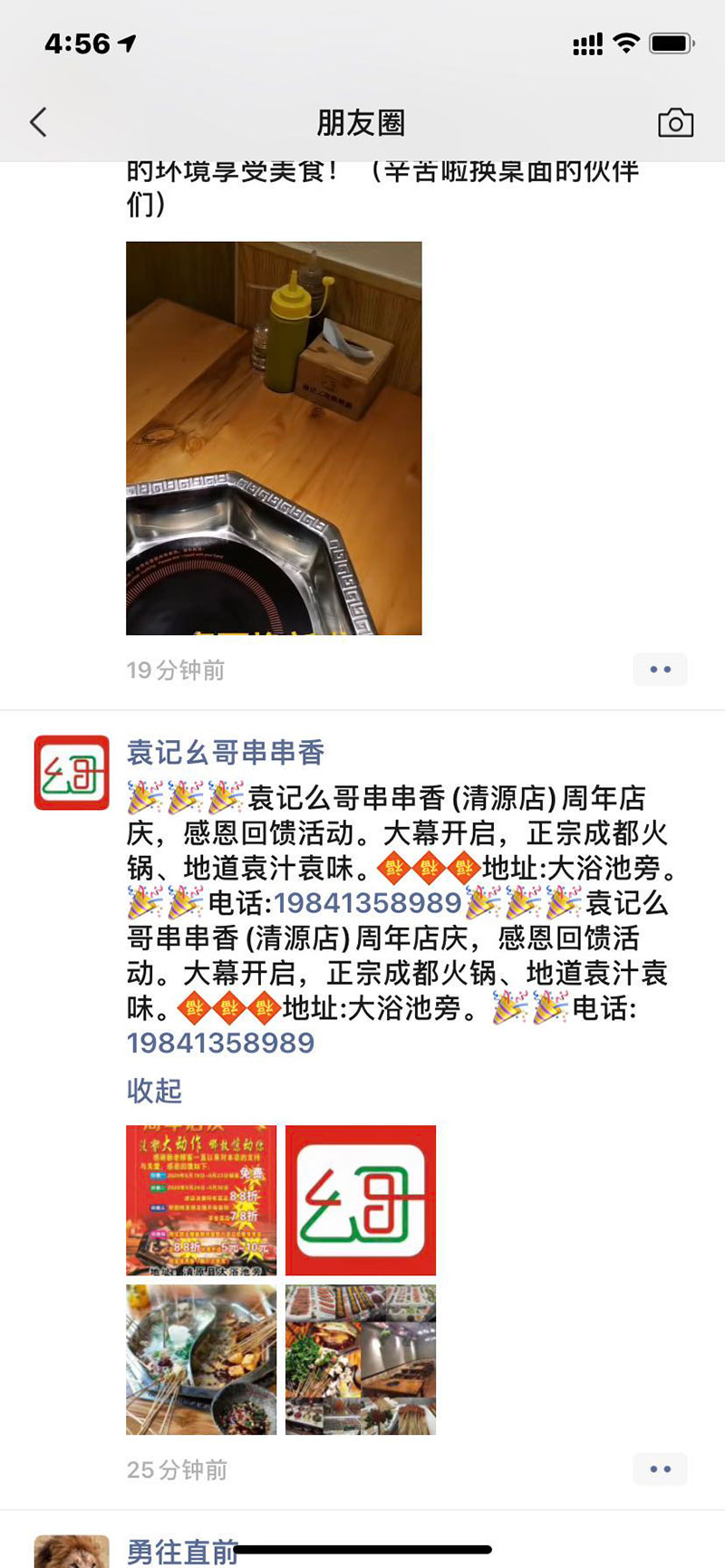Image resolution: width=725 pixels, height=1568 pixels.
Task: Collapse the post text with 收起
Action: pos(154,1091)
